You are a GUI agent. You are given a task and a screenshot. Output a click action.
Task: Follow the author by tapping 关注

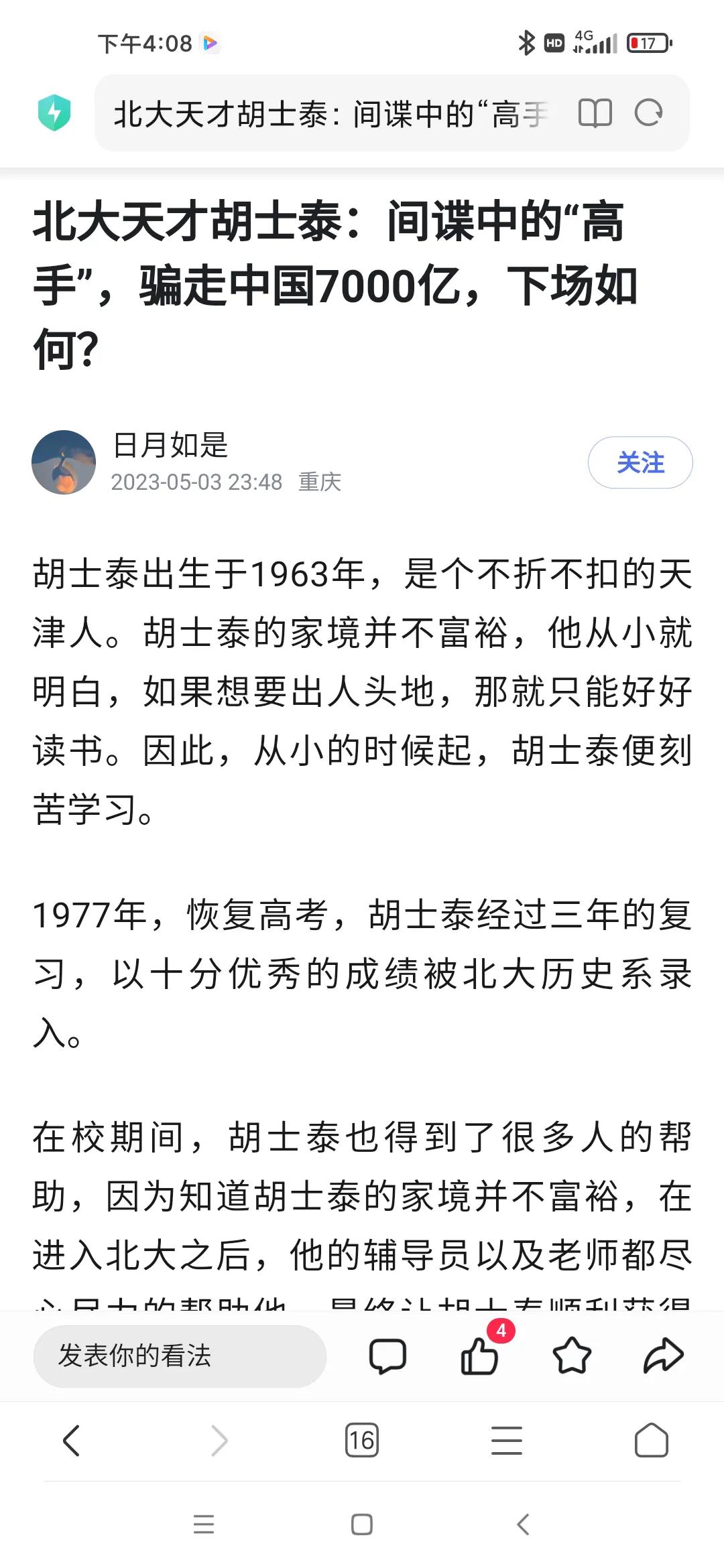tap(640, 462)
